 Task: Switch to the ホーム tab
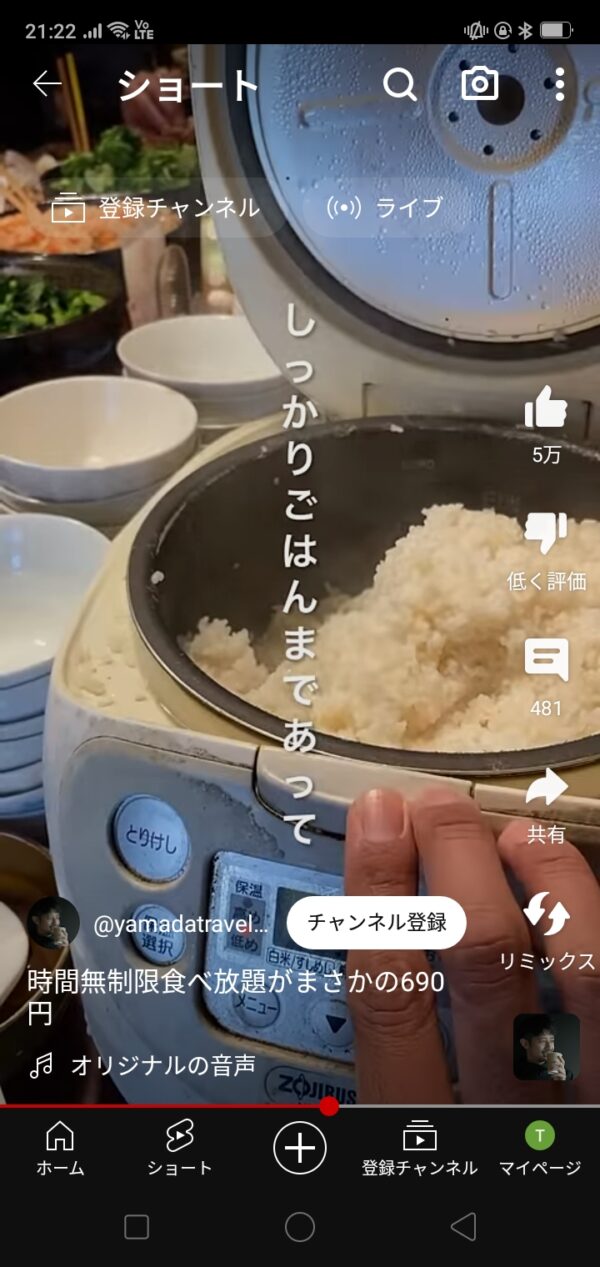pyautogui.click(x=60, y=1148)
